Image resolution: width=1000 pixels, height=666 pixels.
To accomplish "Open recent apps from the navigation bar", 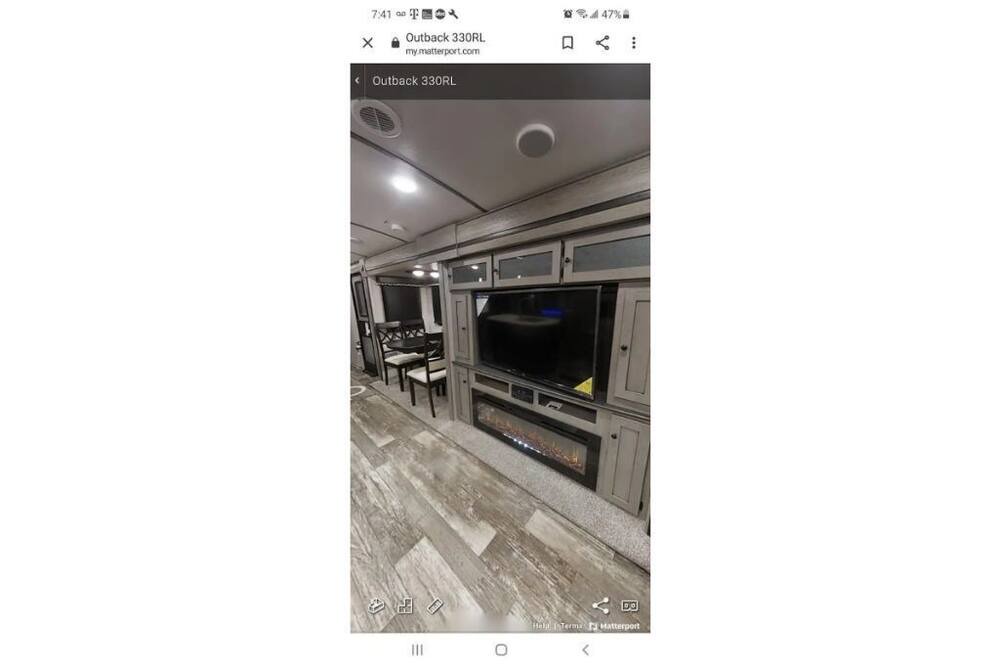I will point(417,650).
